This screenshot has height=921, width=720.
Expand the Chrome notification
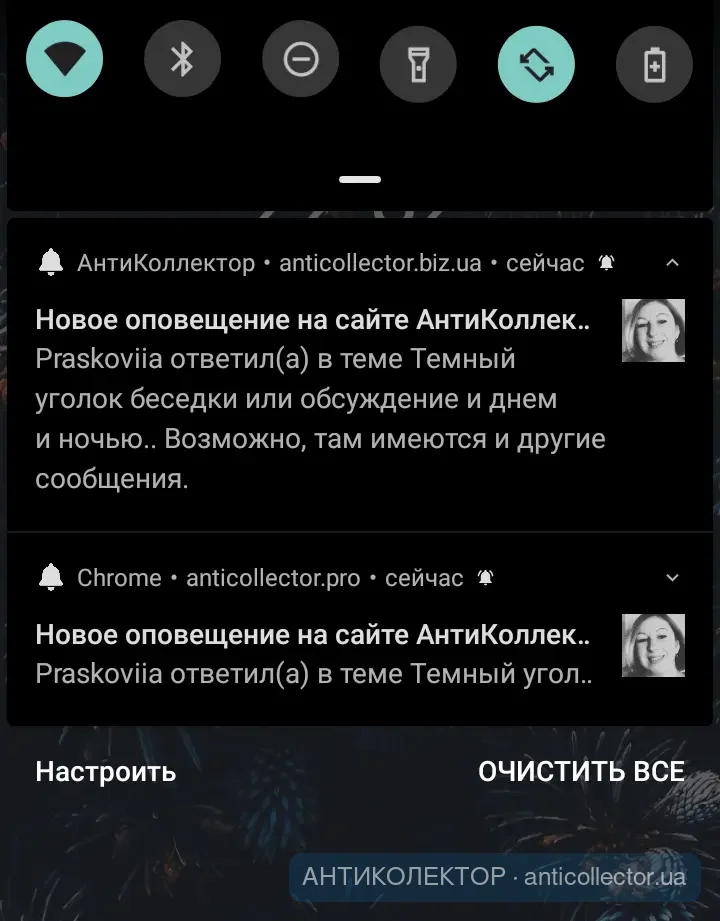(672, 577)
